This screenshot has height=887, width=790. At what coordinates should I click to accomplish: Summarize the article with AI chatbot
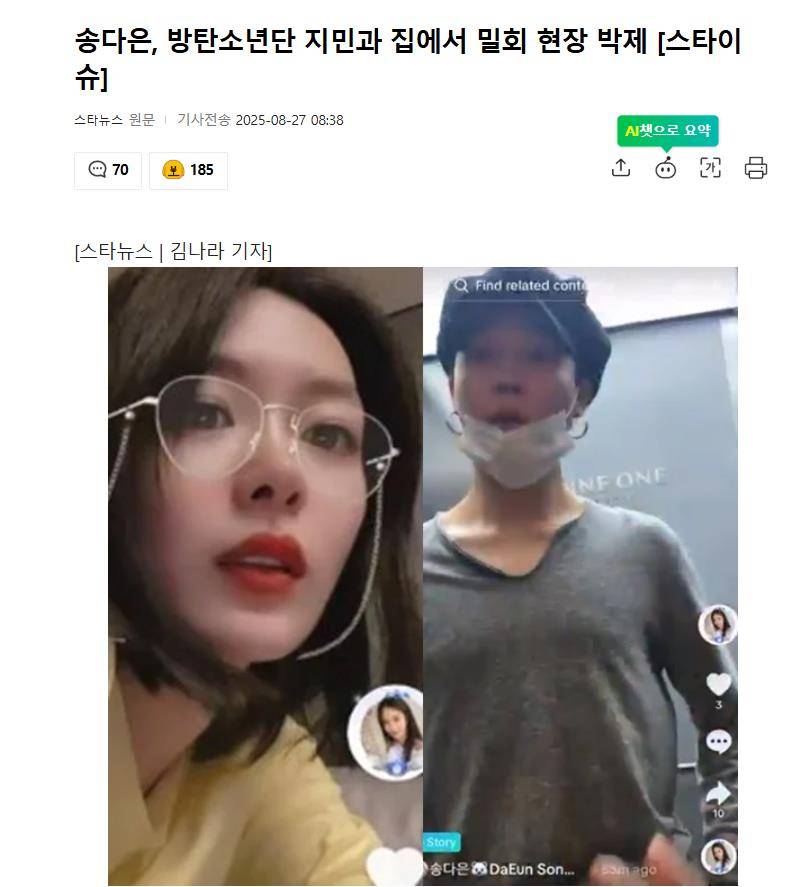[x=666, y=168]
